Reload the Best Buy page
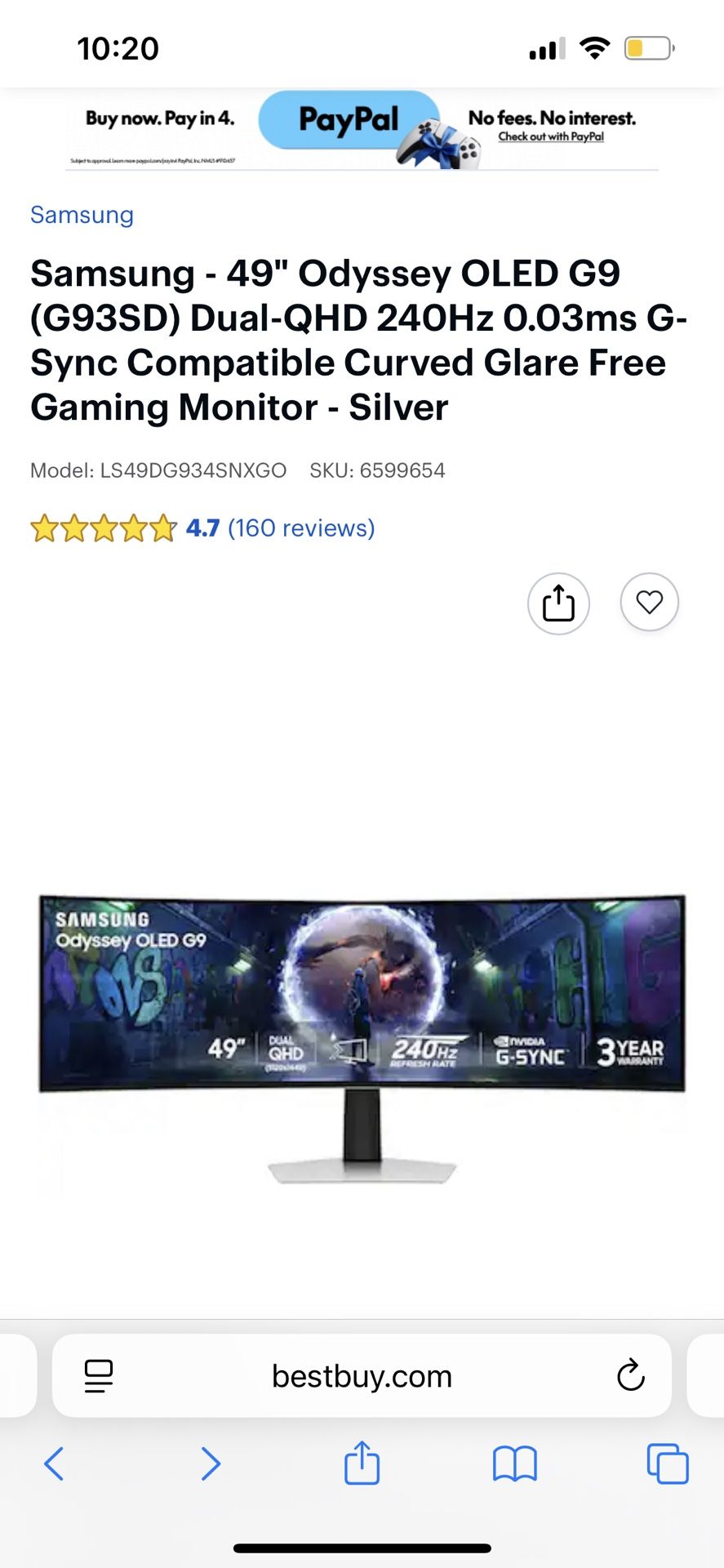The image size is (724, 1568). coord(630,1376)
